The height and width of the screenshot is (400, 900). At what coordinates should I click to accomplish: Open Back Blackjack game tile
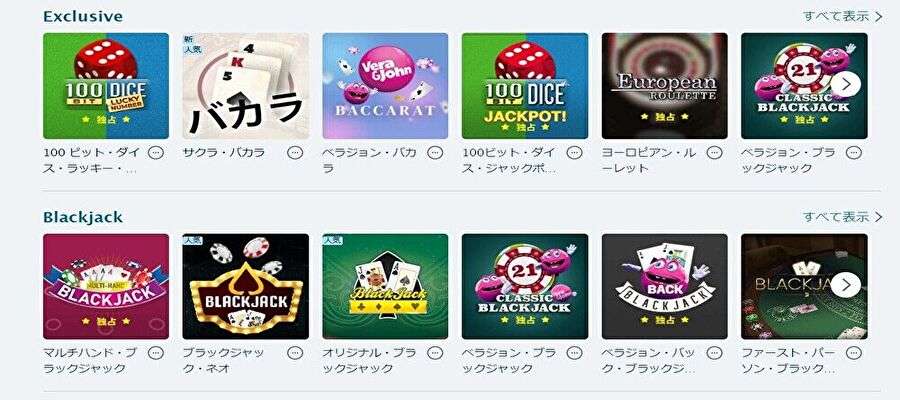(664, 286)
